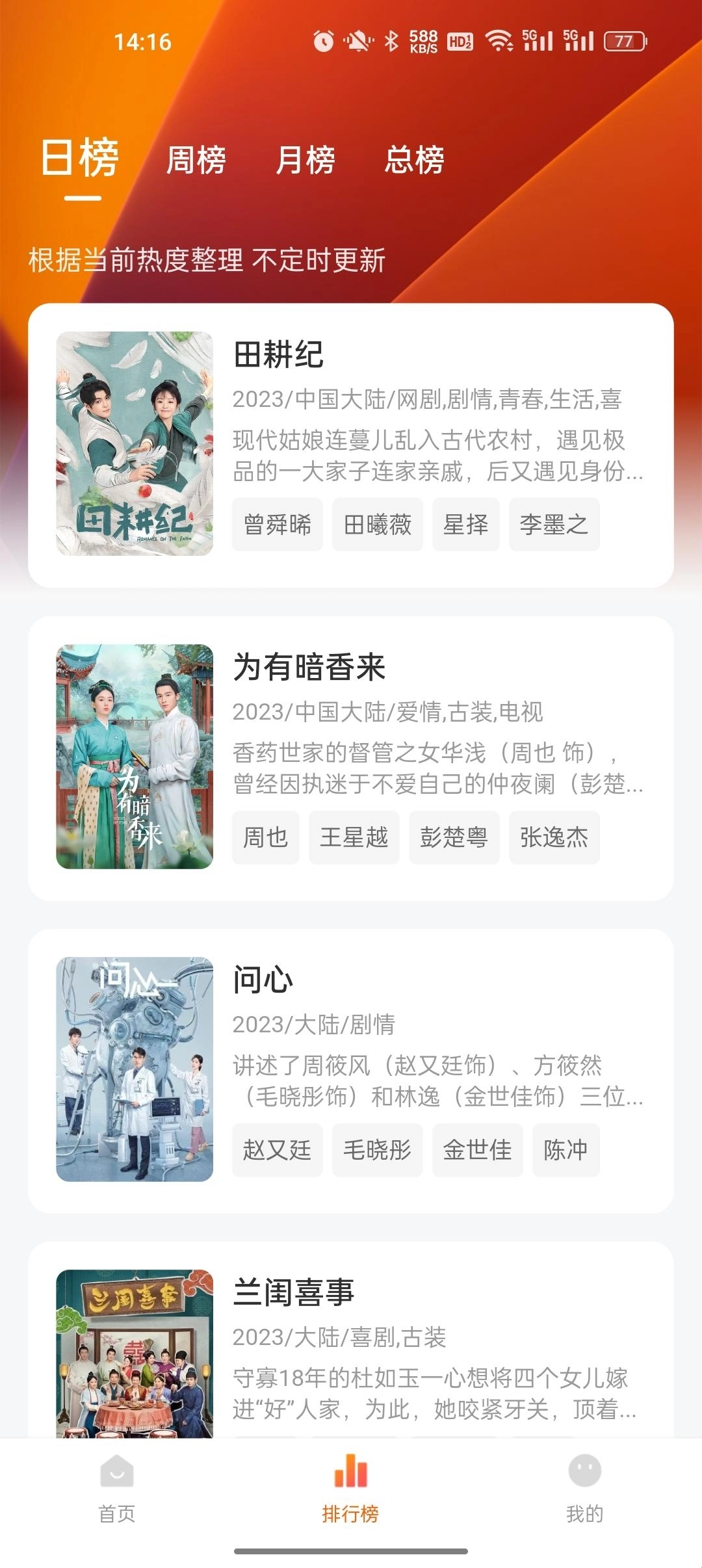
Task: Switch to the 月榜 monthly ranking tab
Action: click(x=305, y=160)
